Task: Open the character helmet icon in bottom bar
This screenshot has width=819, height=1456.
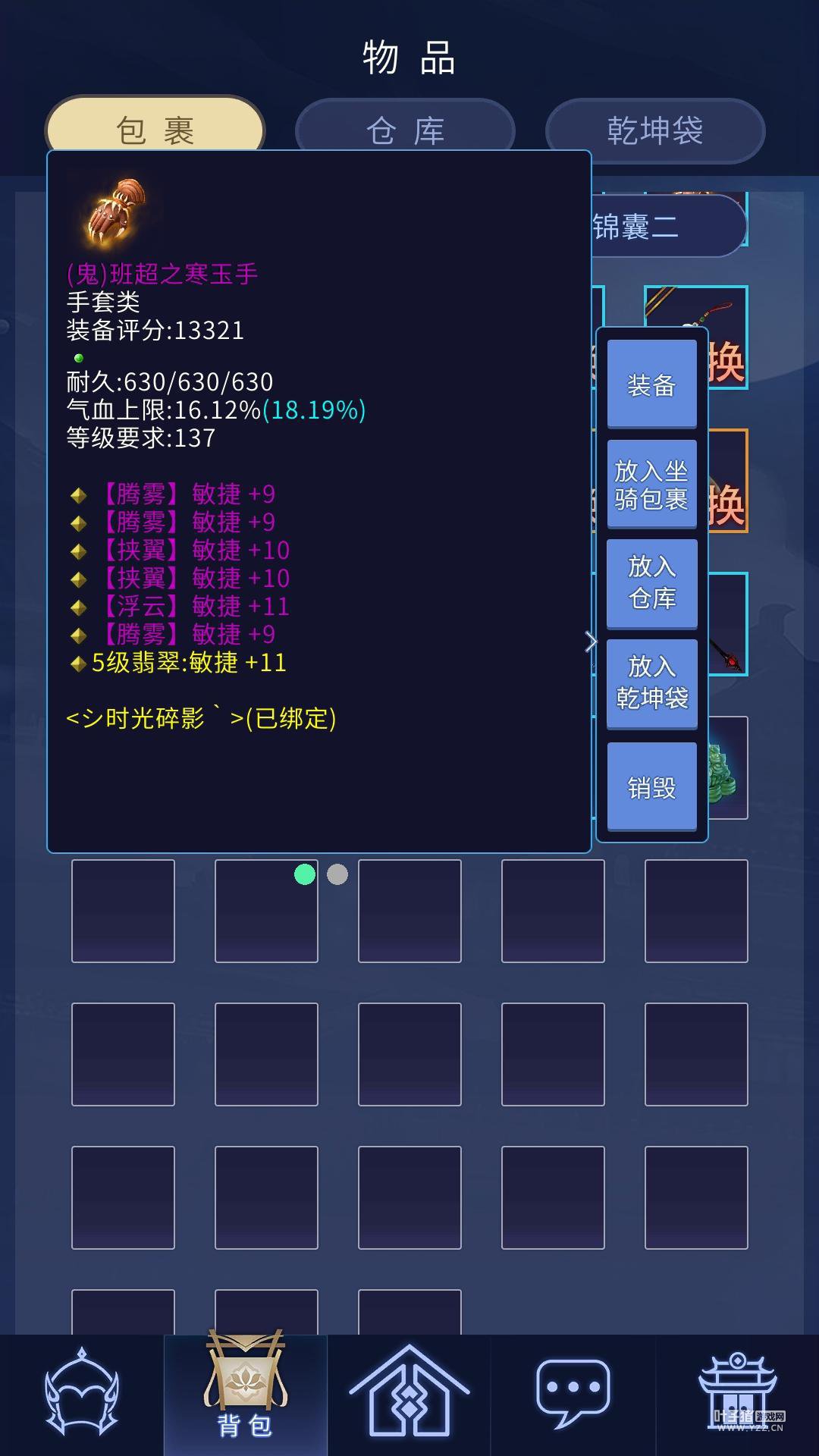Action: tap(82, 1394)
